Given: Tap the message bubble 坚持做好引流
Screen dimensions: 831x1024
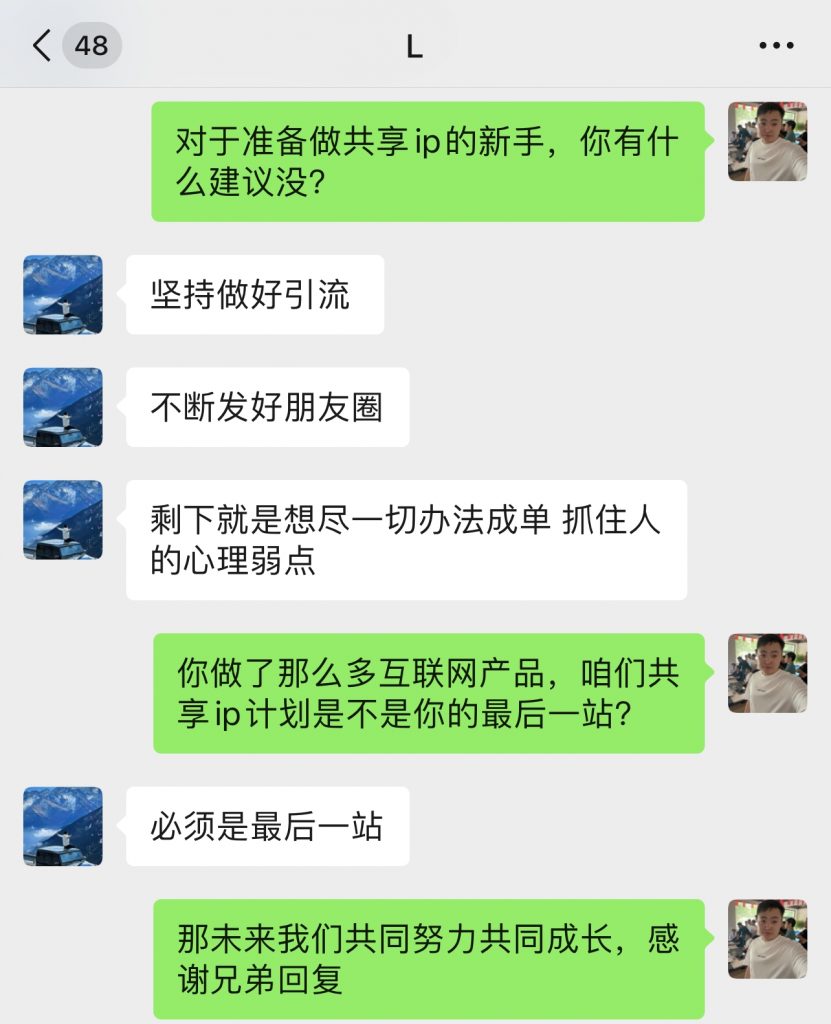Looking at the screenshot, I should [253, 294].
